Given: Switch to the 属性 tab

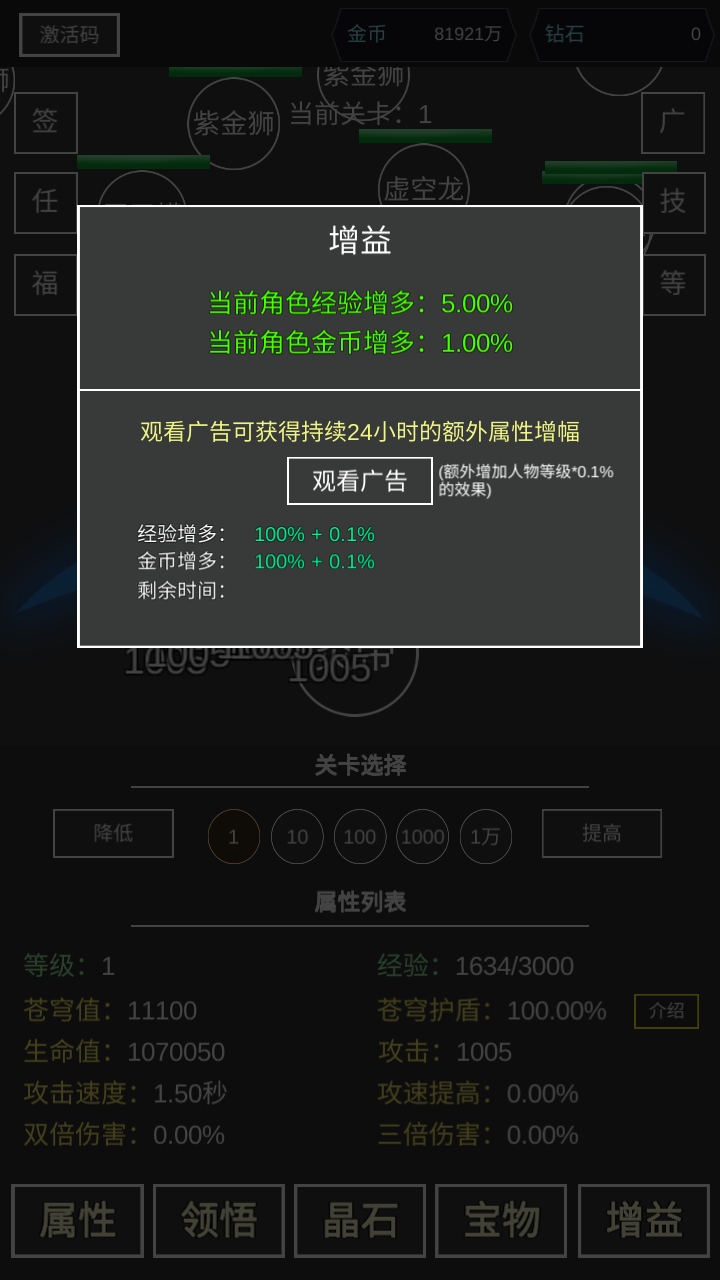Looking at the screenshot, I should point(78,1220).
